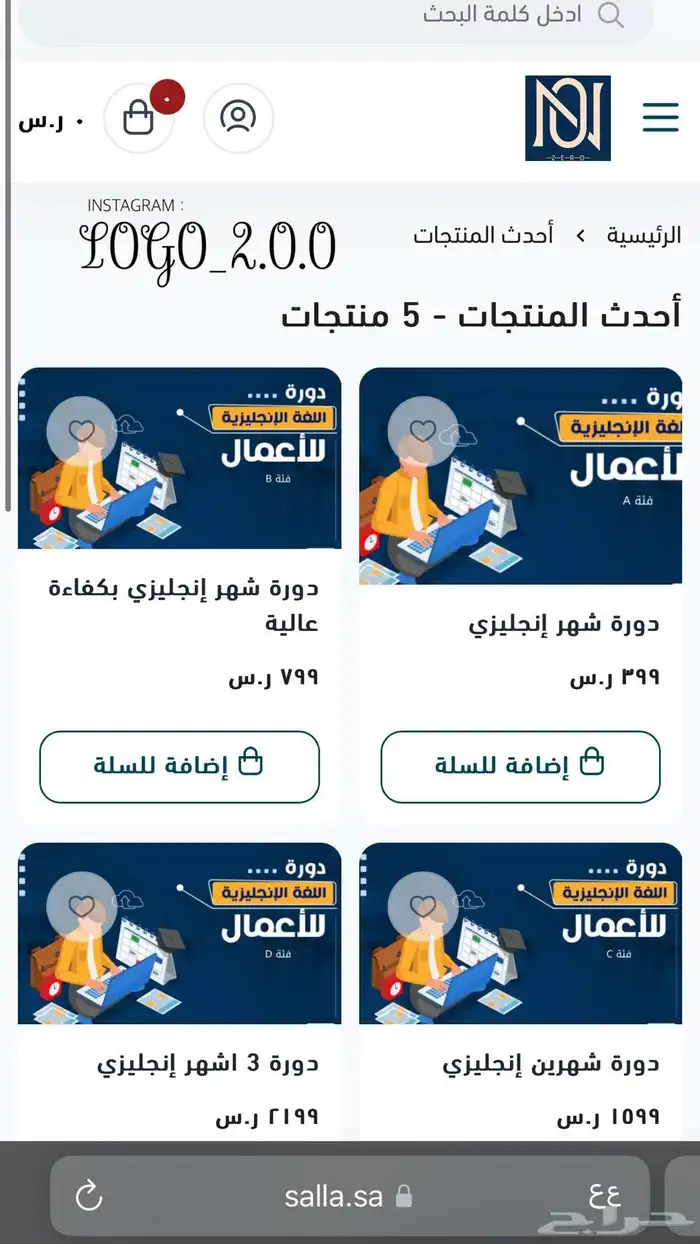This screenshot has width=700, height=1244.
Task: Add دورة شهر إنجليزي بكفاءة عالية to cart
Action: click(x=179, y=766)
